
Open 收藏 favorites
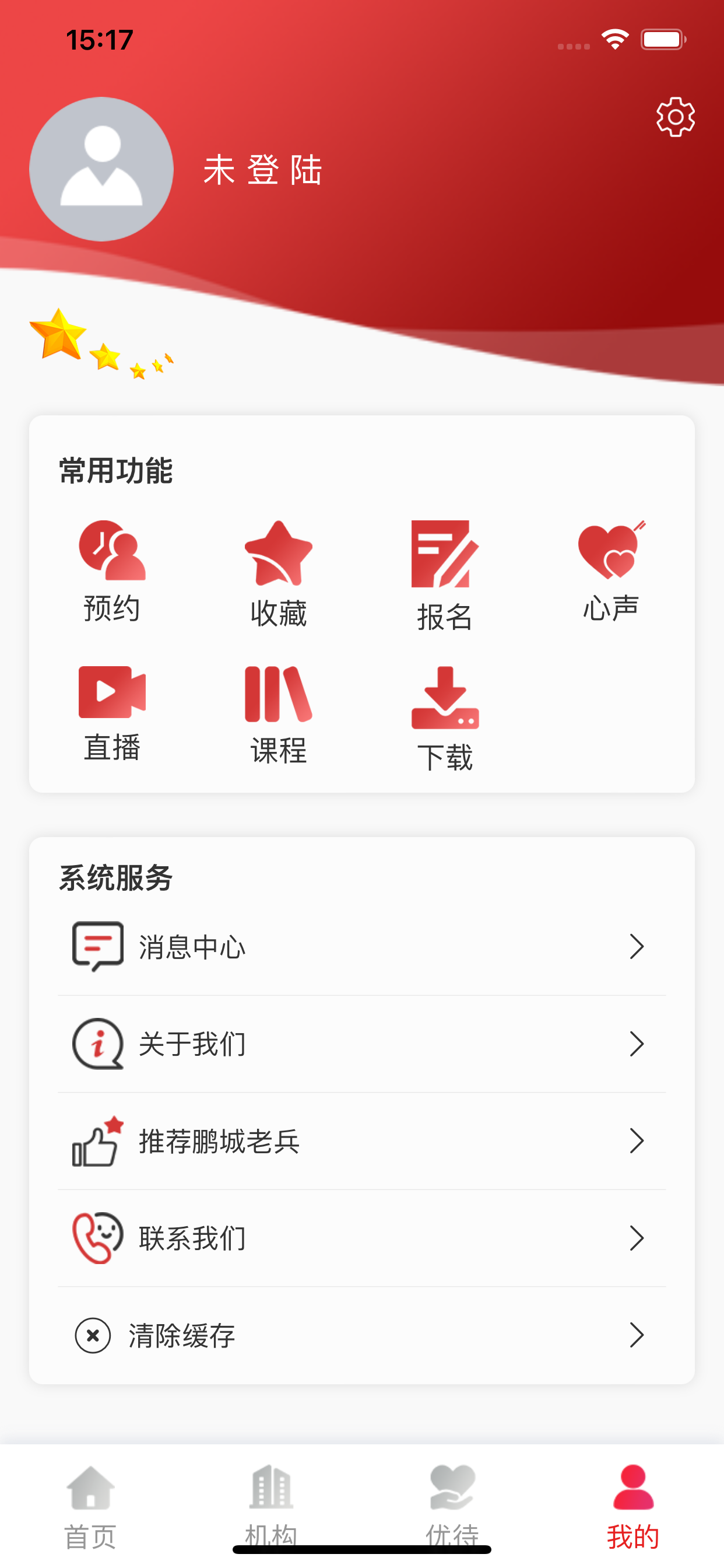(x=278, y=574)
